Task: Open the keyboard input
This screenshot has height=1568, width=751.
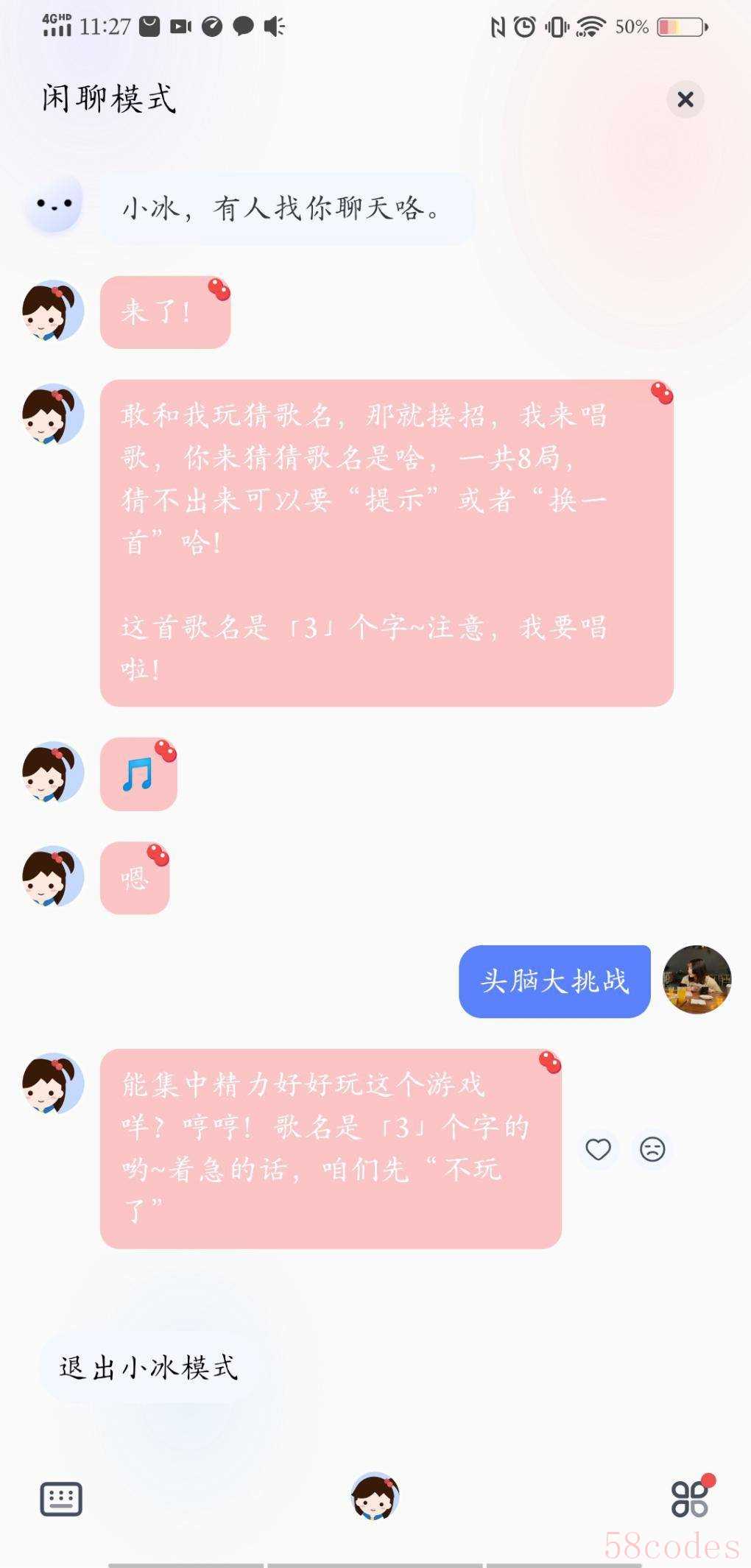Action: 61,1499
